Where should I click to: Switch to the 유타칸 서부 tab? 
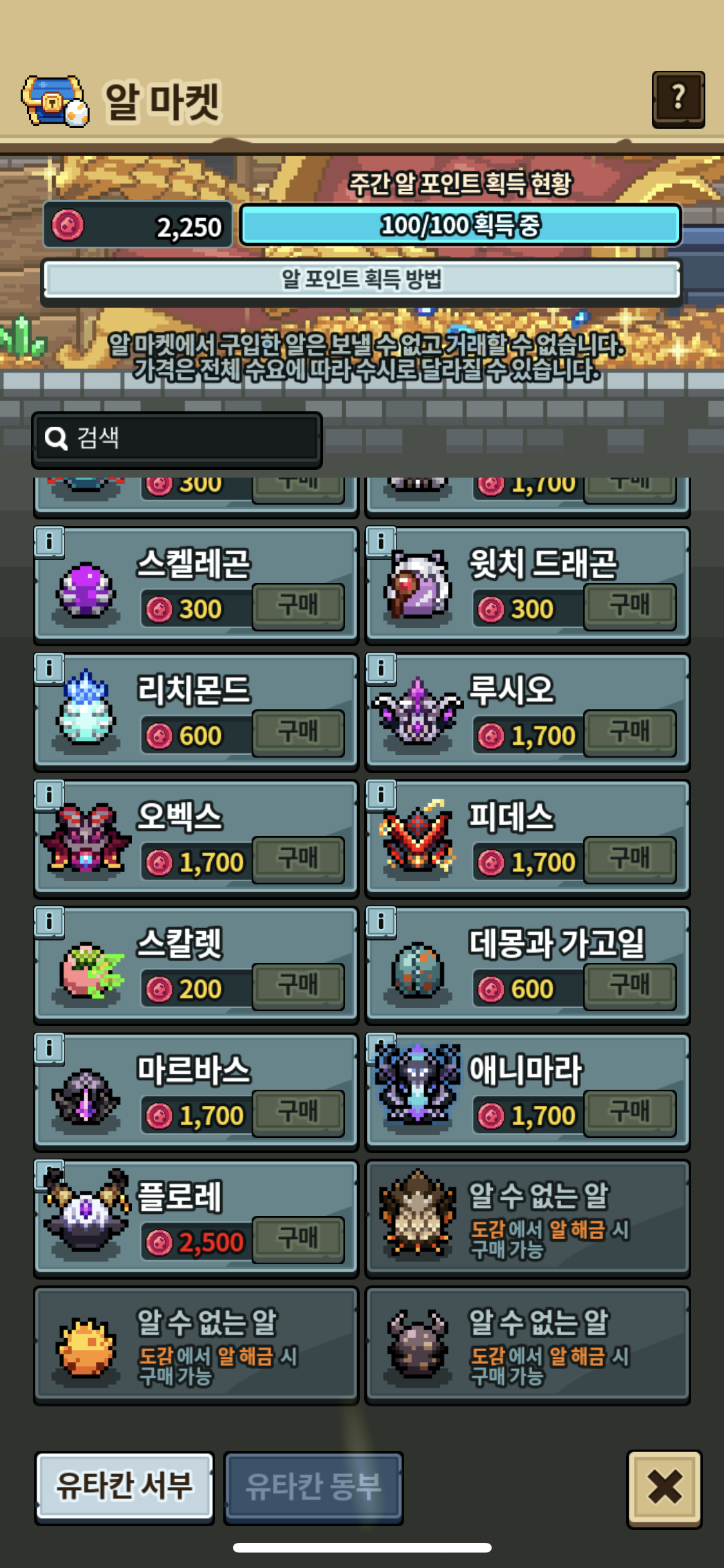pos(124,1486)
